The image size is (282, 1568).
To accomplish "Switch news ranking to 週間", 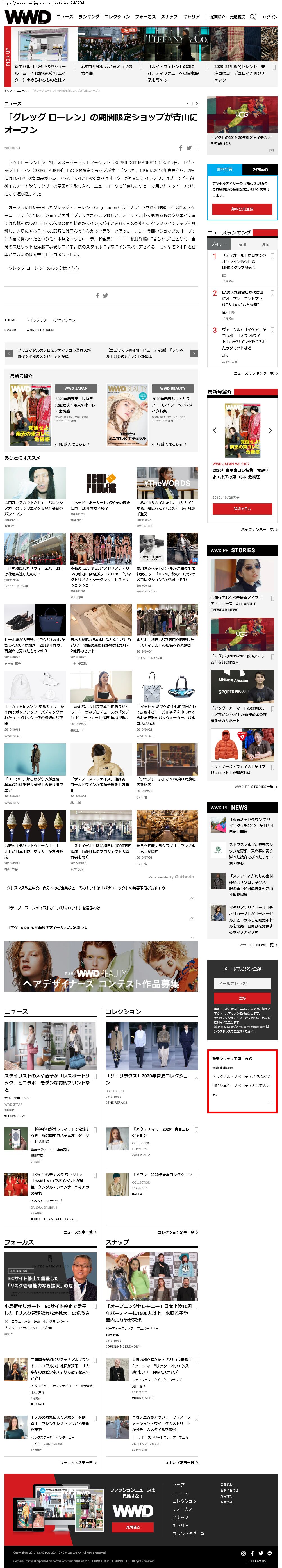I will click(242, 244).
